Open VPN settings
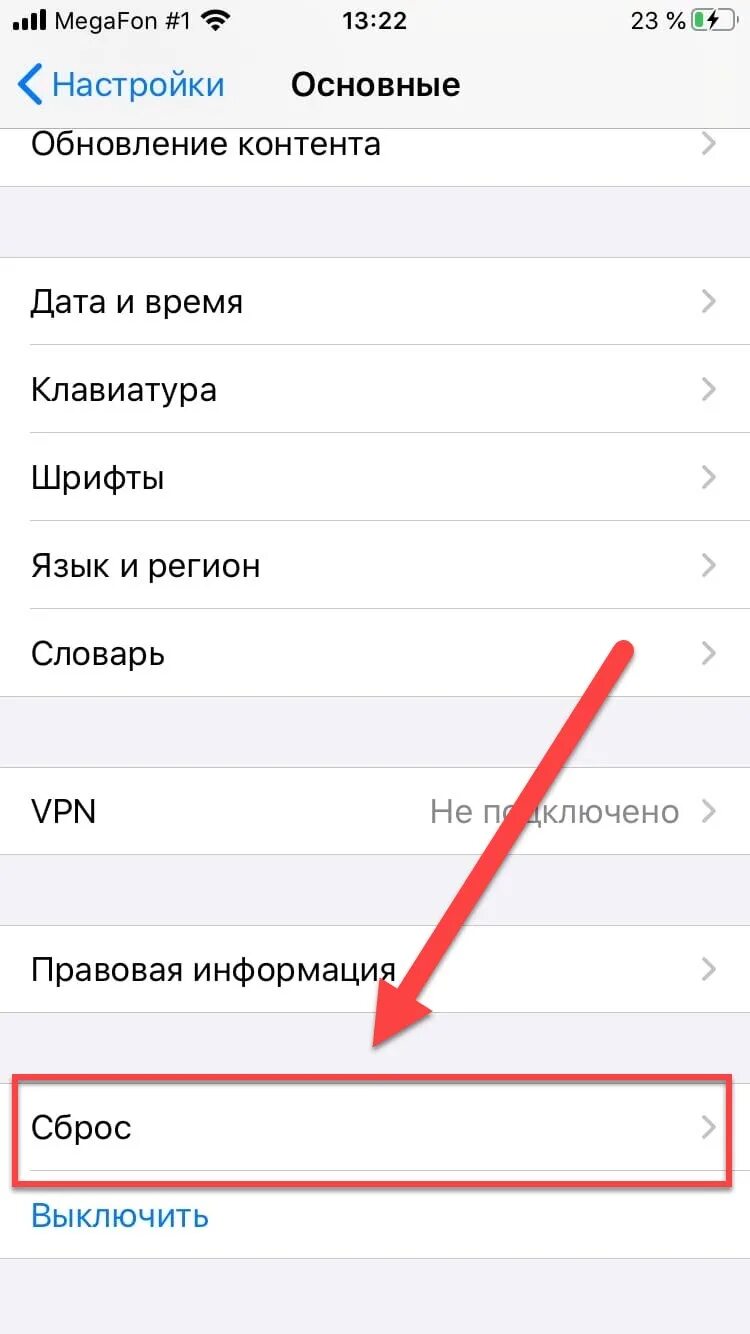 (x=375, y=811)
